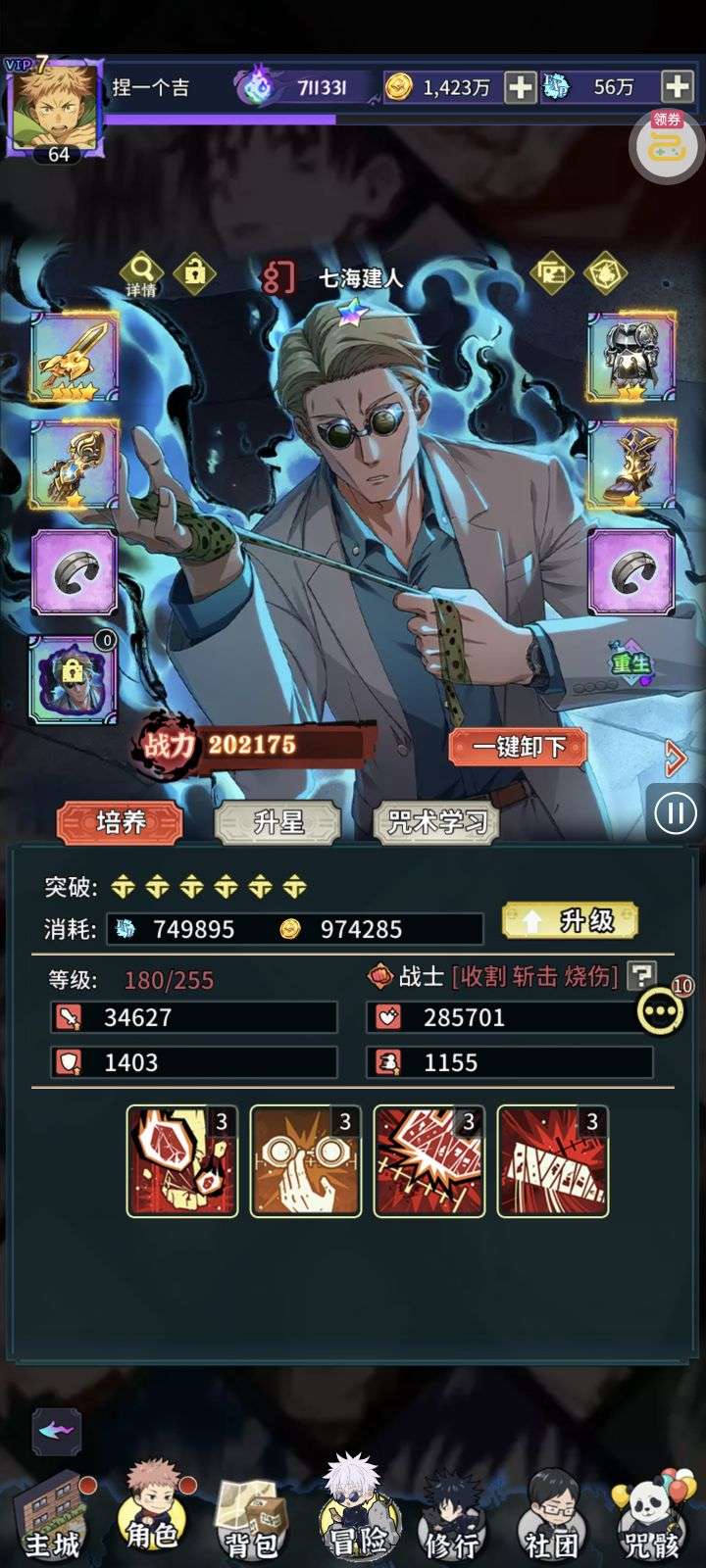Viewport: 706px width, 1568px height.
Task: Tap the 重生 rebirth button
Action: click(630, 664)
